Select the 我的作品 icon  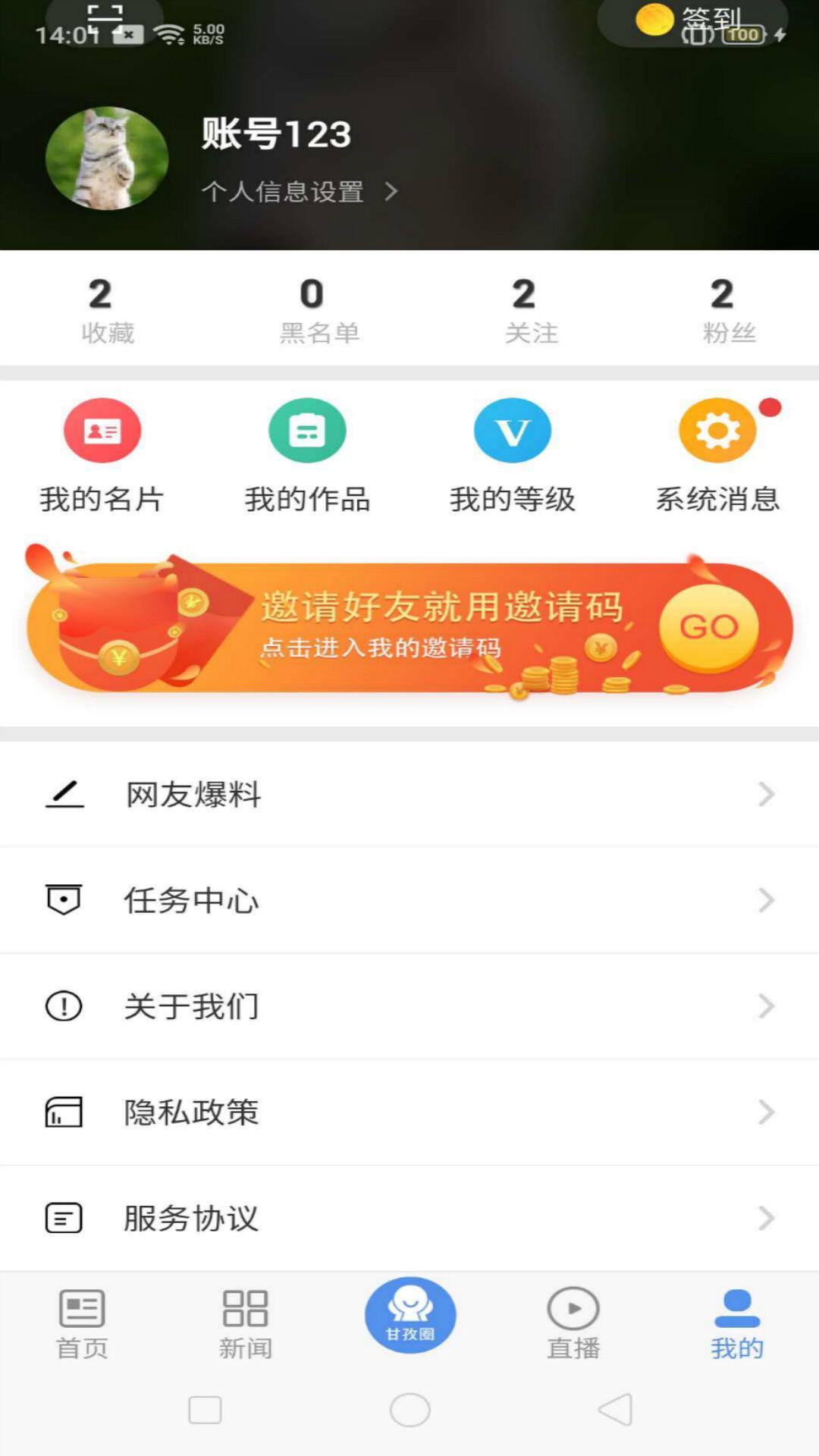(x=307, y=430)
